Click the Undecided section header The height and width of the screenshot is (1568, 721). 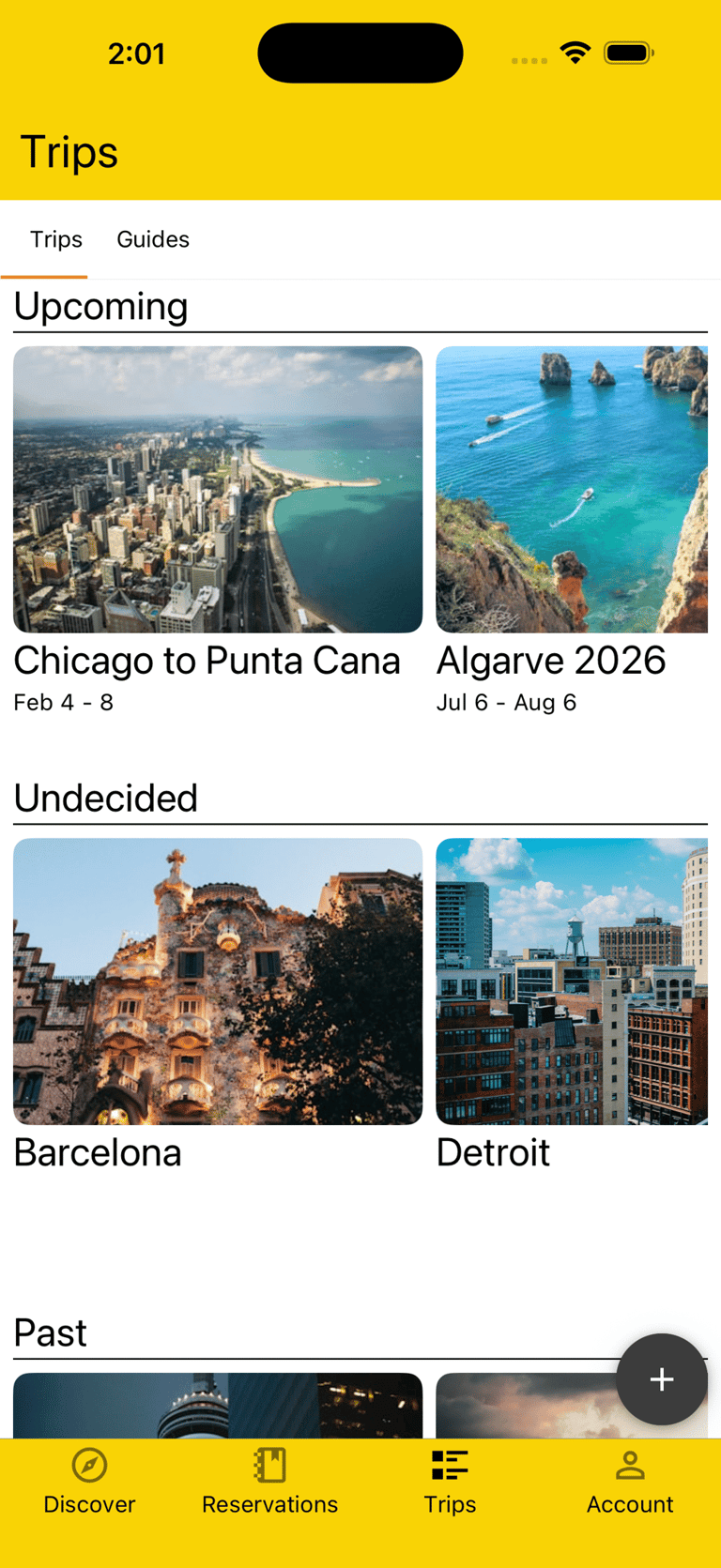(105, 798)
